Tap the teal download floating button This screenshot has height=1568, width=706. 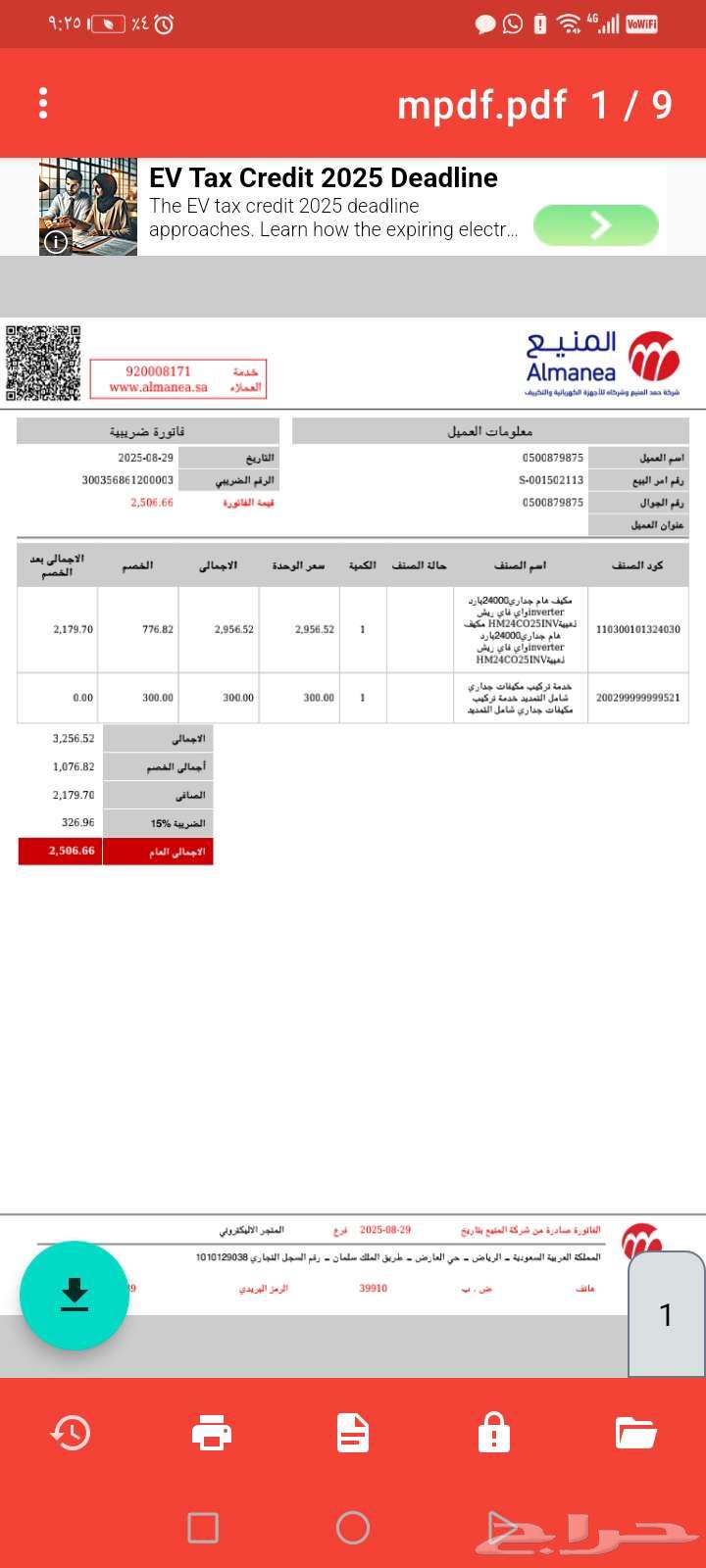coord(75,1296)
